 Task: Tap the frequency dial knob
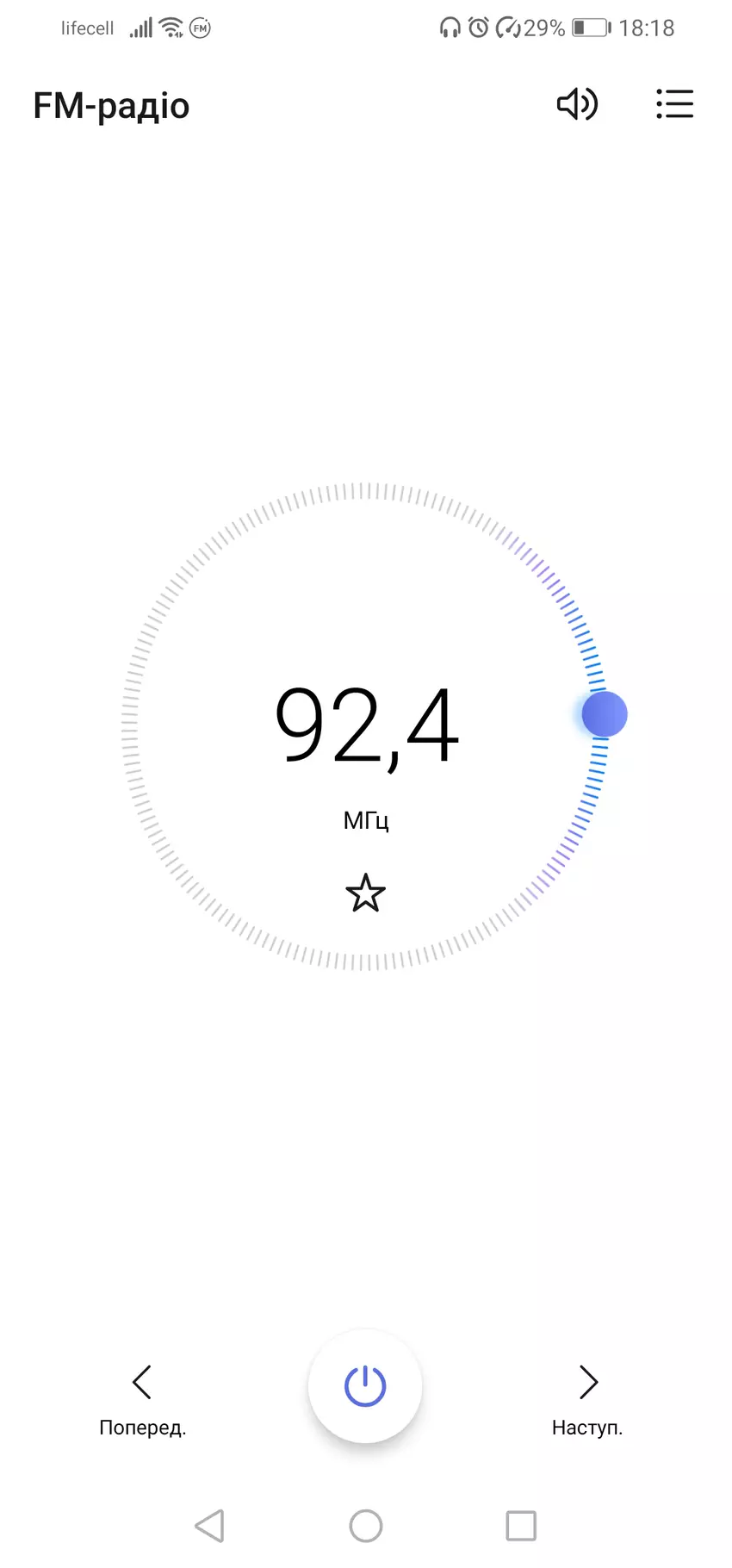[x=605, y=714]
